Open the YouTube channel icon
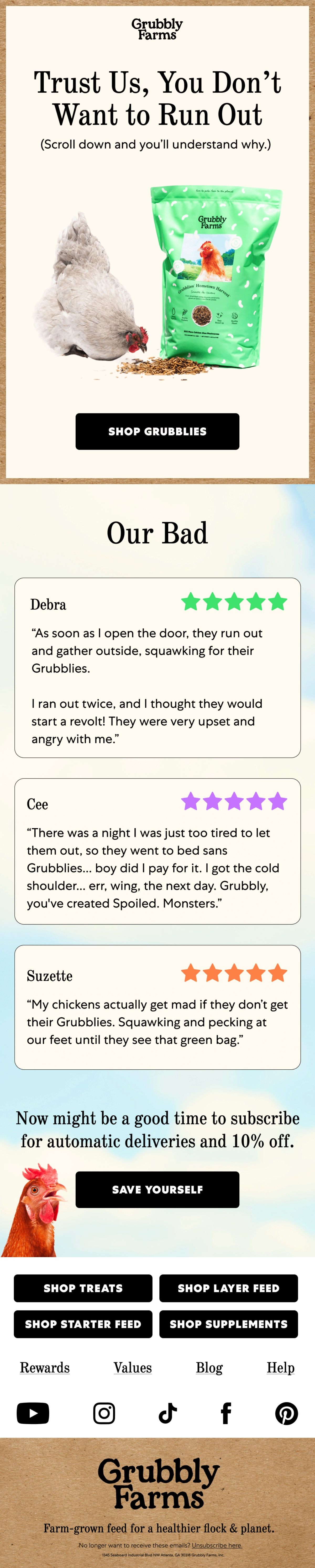Screen dimensions: 315x1568 (33, 1413)
